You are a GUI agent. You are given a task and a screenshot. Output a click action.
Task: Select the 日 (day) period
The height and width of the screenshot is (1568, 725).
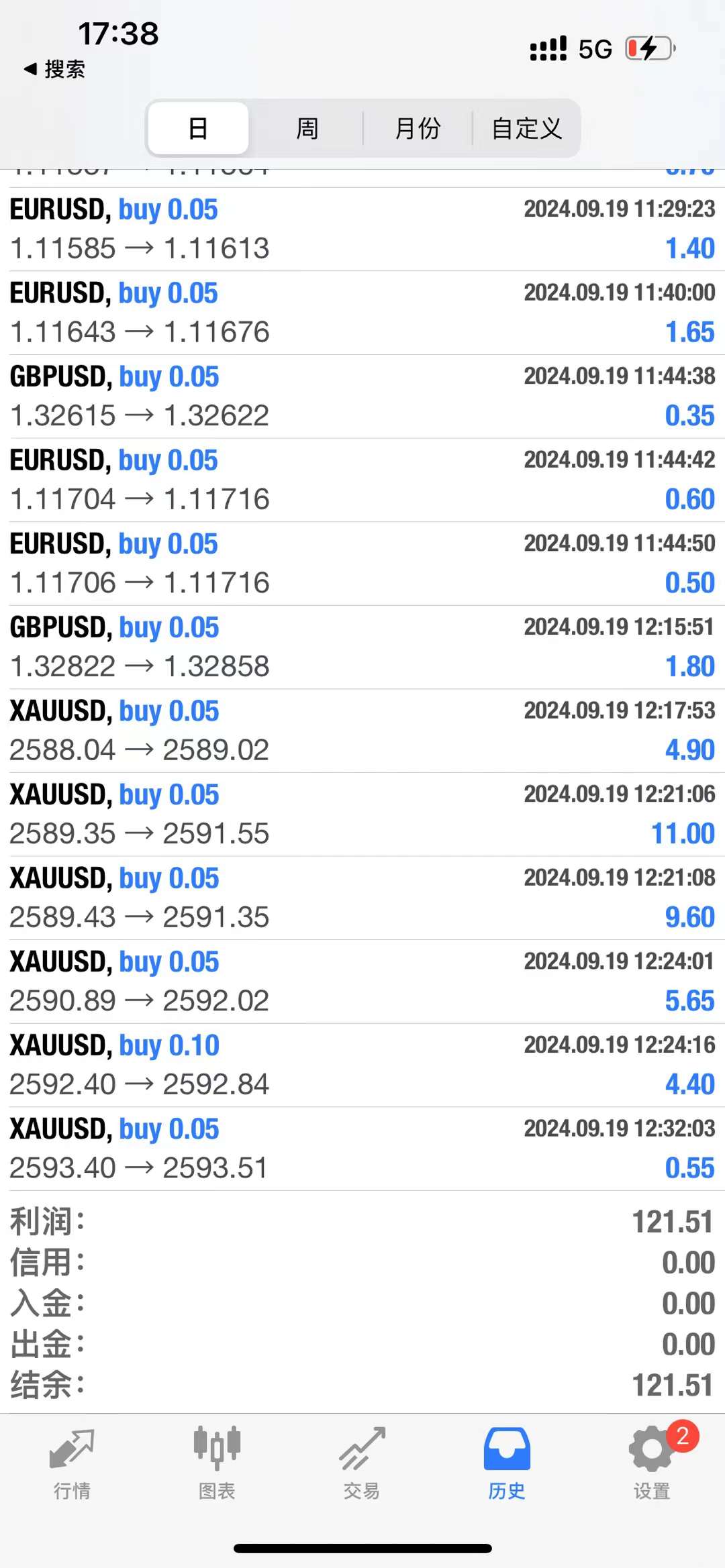[x=198, y=128]
